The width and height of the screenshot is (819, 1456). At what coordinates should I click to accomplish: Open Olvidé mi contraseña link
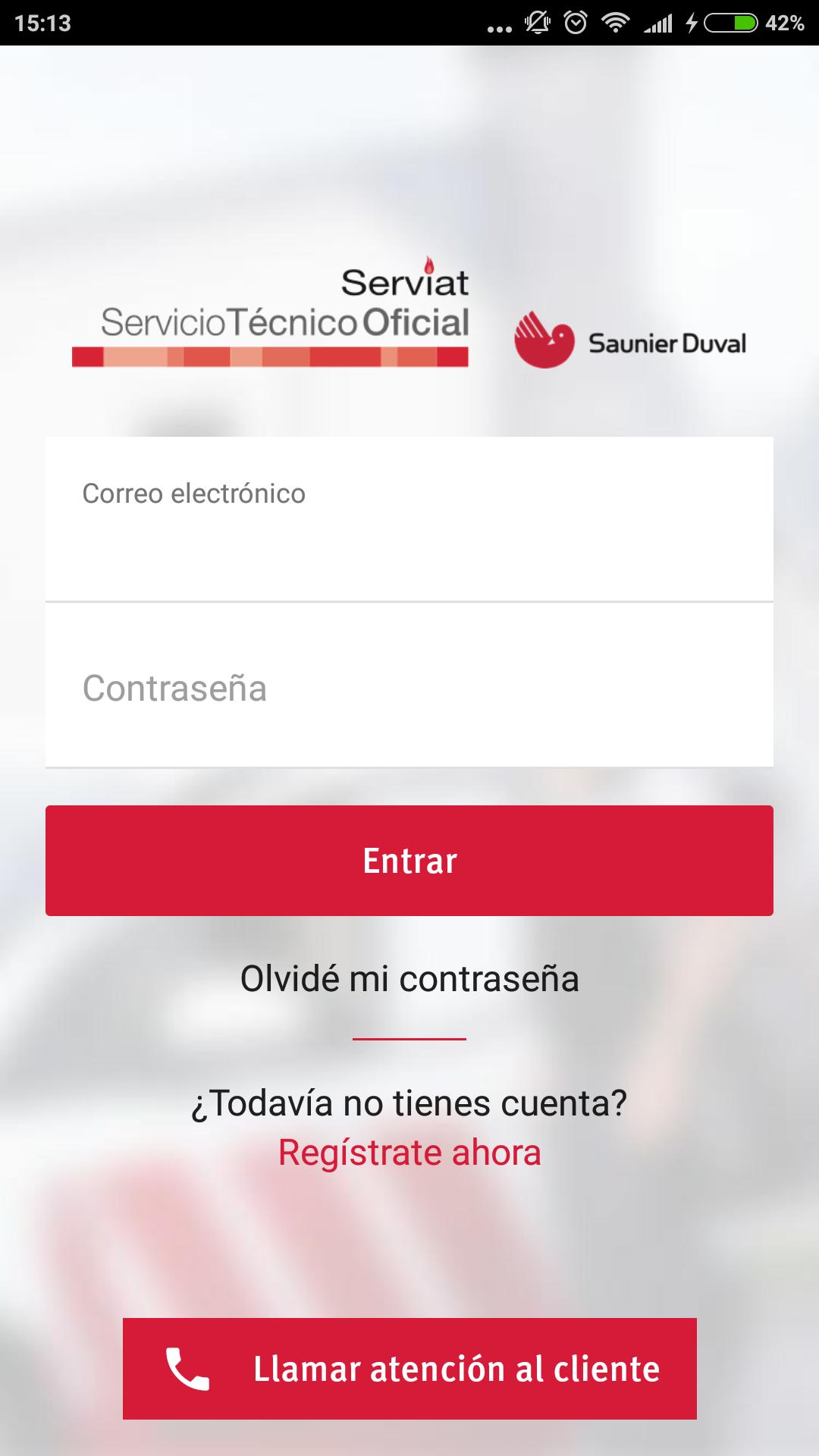point(409,979)
